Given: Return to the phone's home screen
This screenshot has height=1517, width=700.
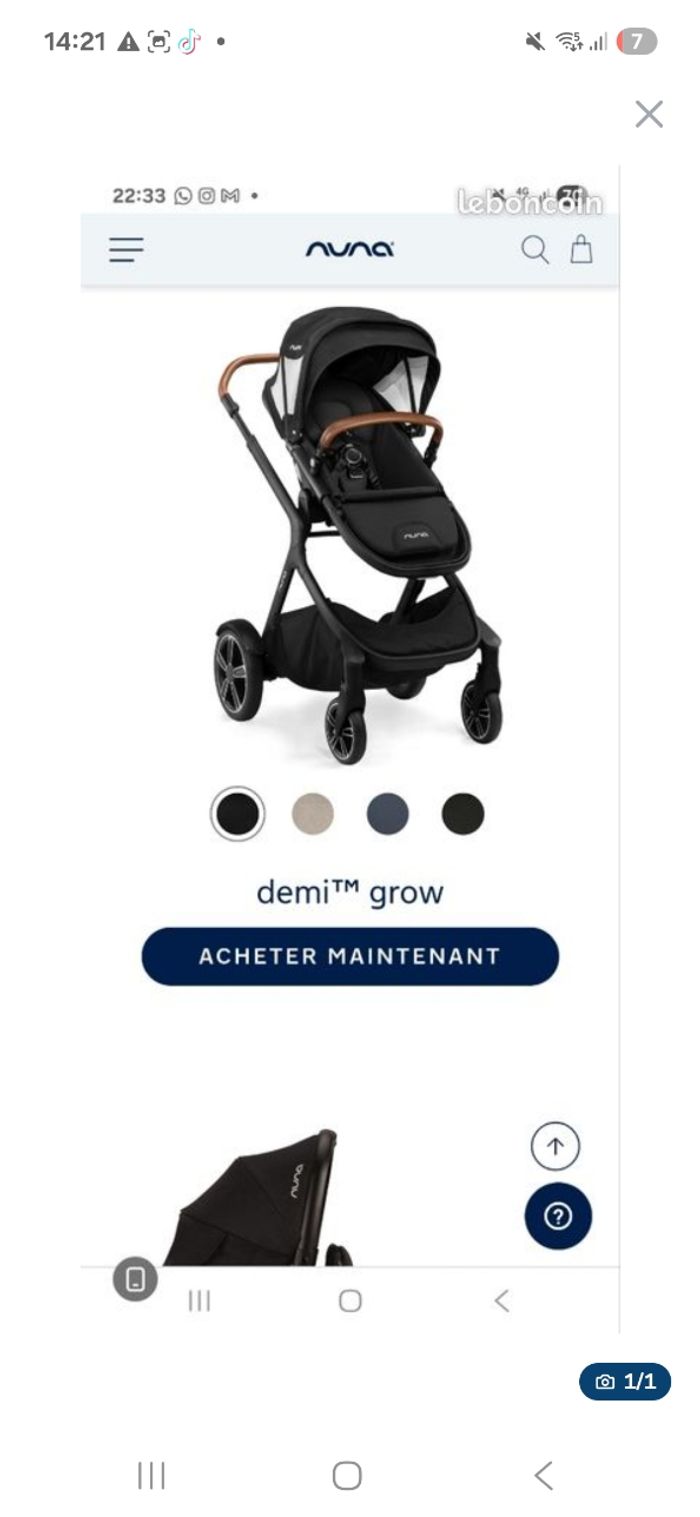Looking at the screenshot, I should tap(347, 1475).
